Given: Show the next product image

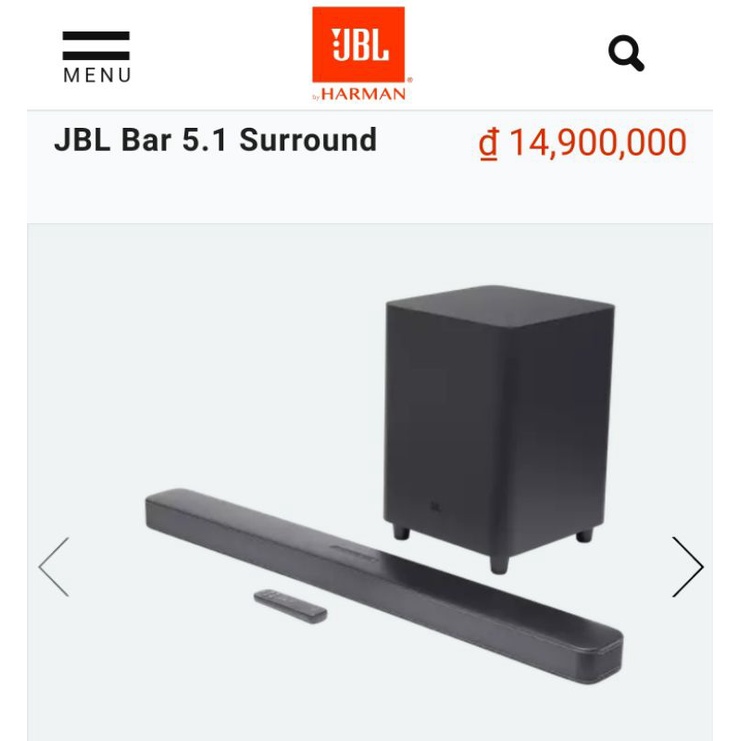Looking at the screenshot, I should point(688,567).
